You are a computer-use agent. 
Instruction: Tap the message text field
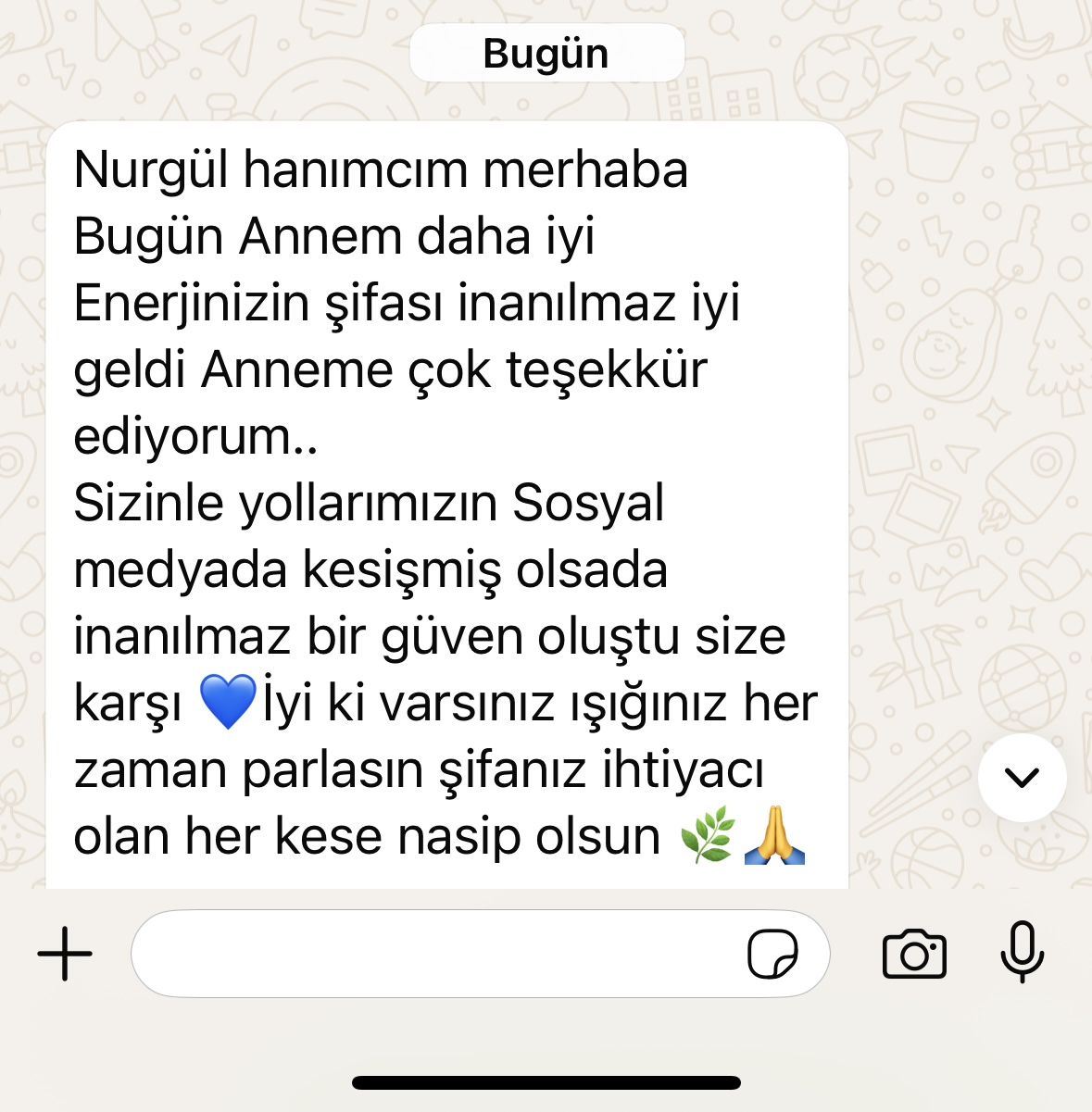tap(435, 954)
